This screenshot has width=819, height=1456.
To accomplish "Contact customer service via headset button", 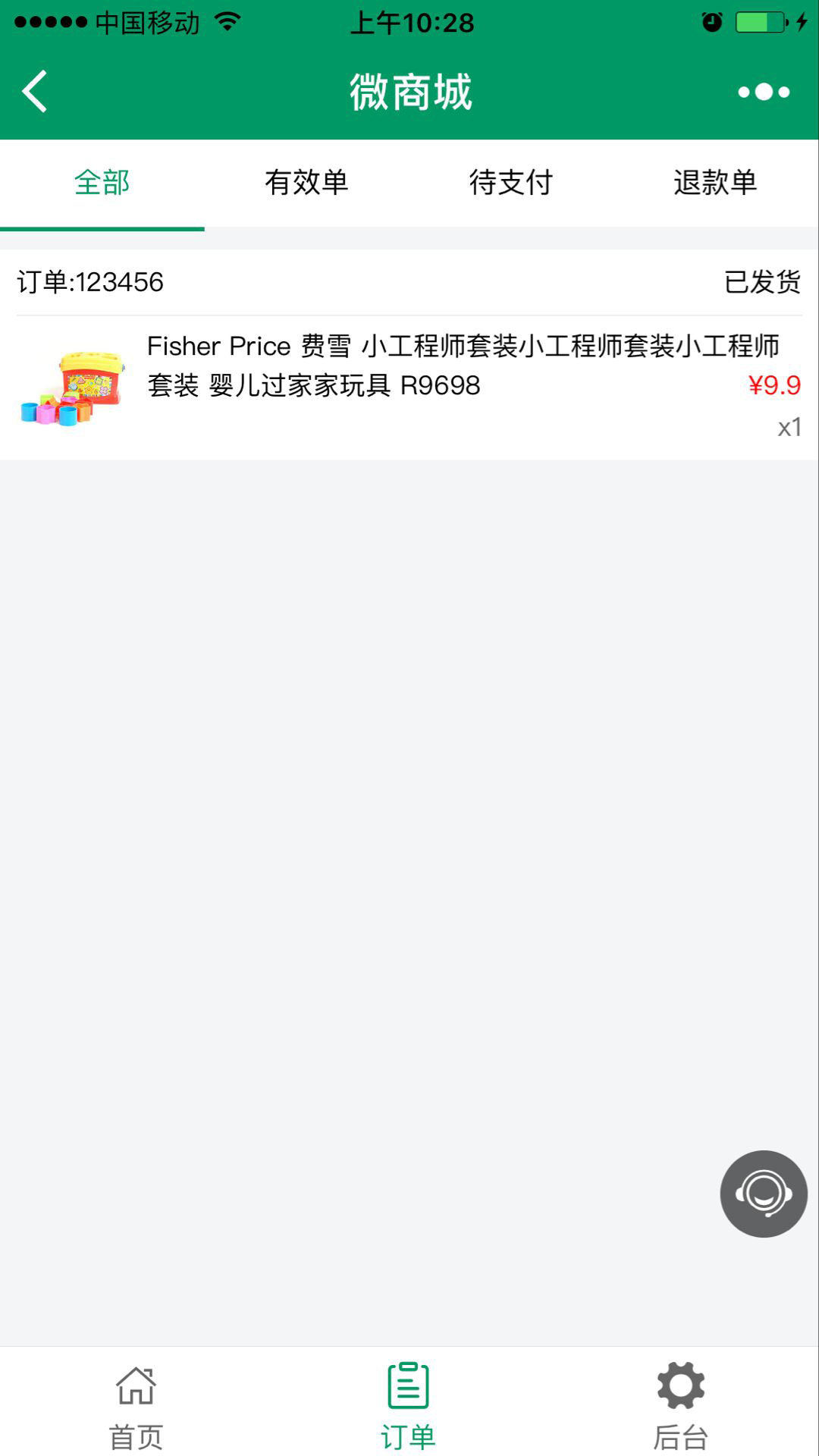I will point(763,1194).
